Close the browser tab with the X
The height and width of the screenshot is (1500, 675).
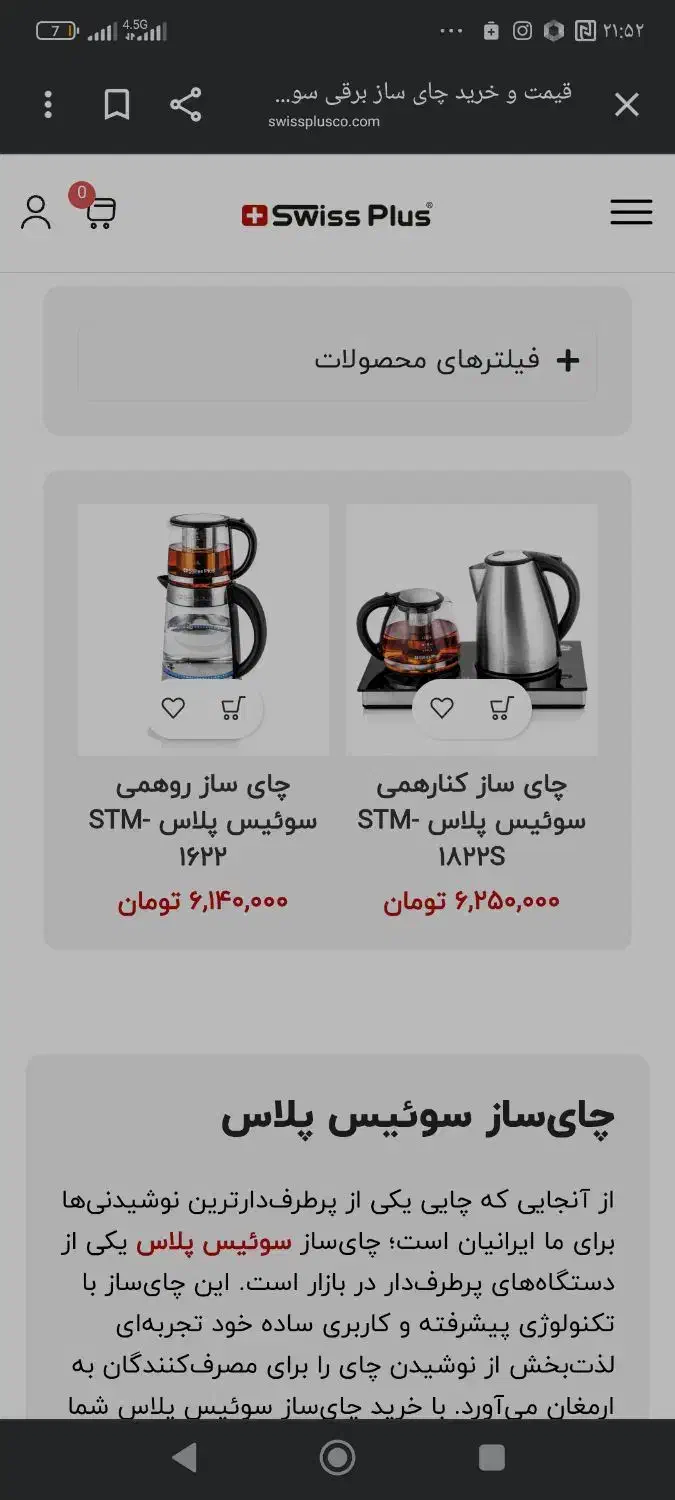coord(626,104)
